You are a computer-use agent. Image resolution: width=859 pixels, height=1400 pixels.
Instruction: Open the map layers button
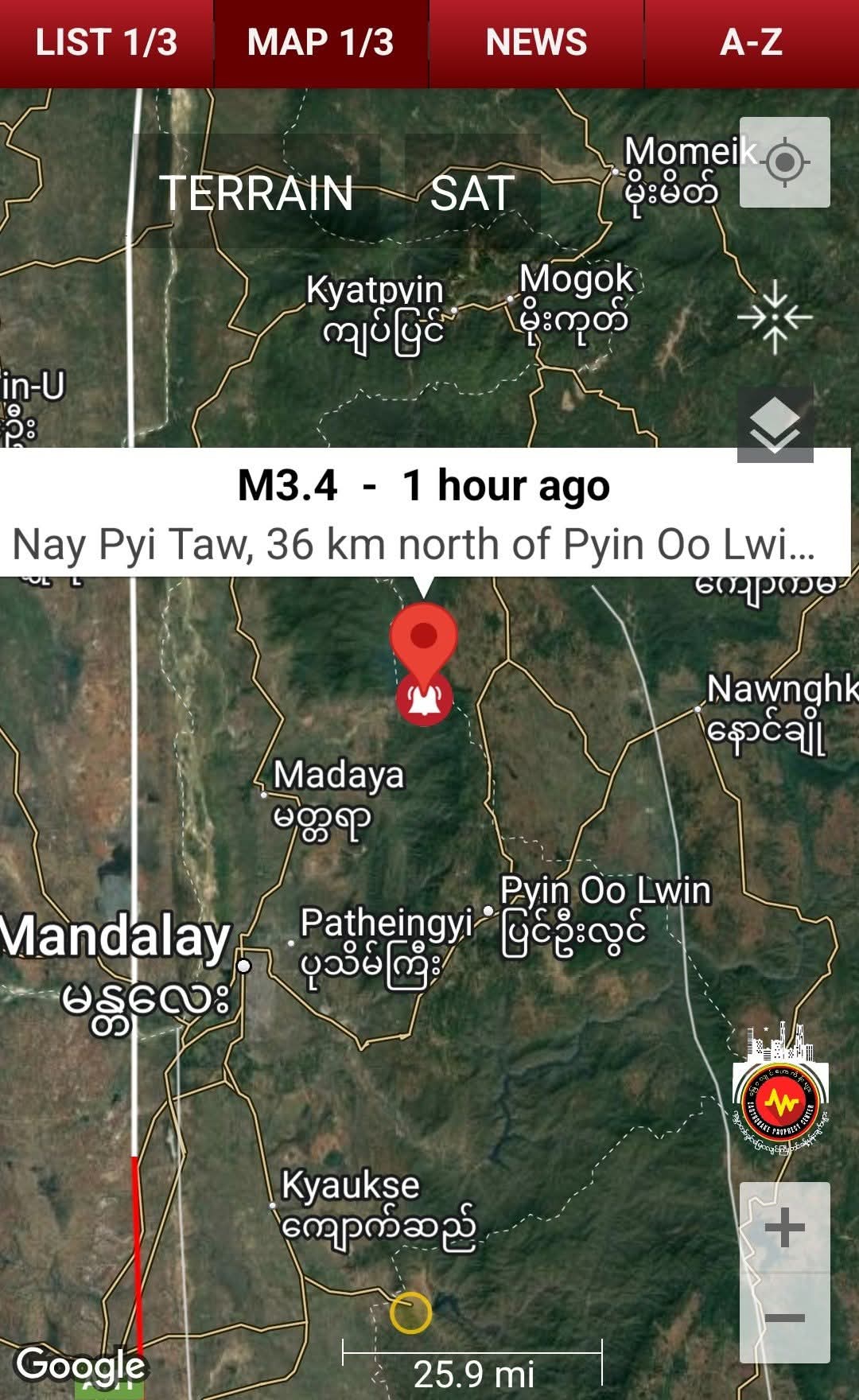tap(775, 425)
